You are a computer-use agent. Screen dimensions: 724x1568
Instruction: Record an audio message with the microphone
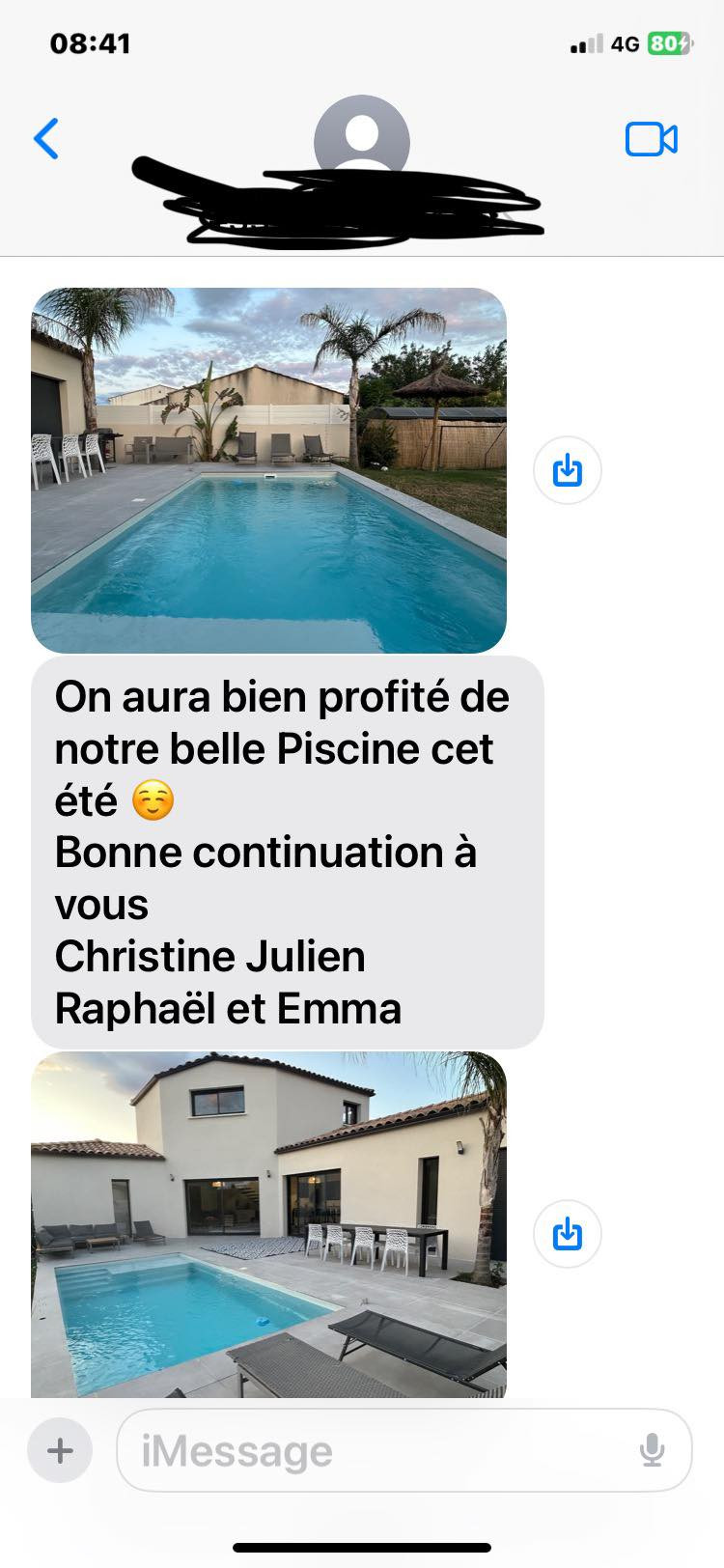point(653,1450)
